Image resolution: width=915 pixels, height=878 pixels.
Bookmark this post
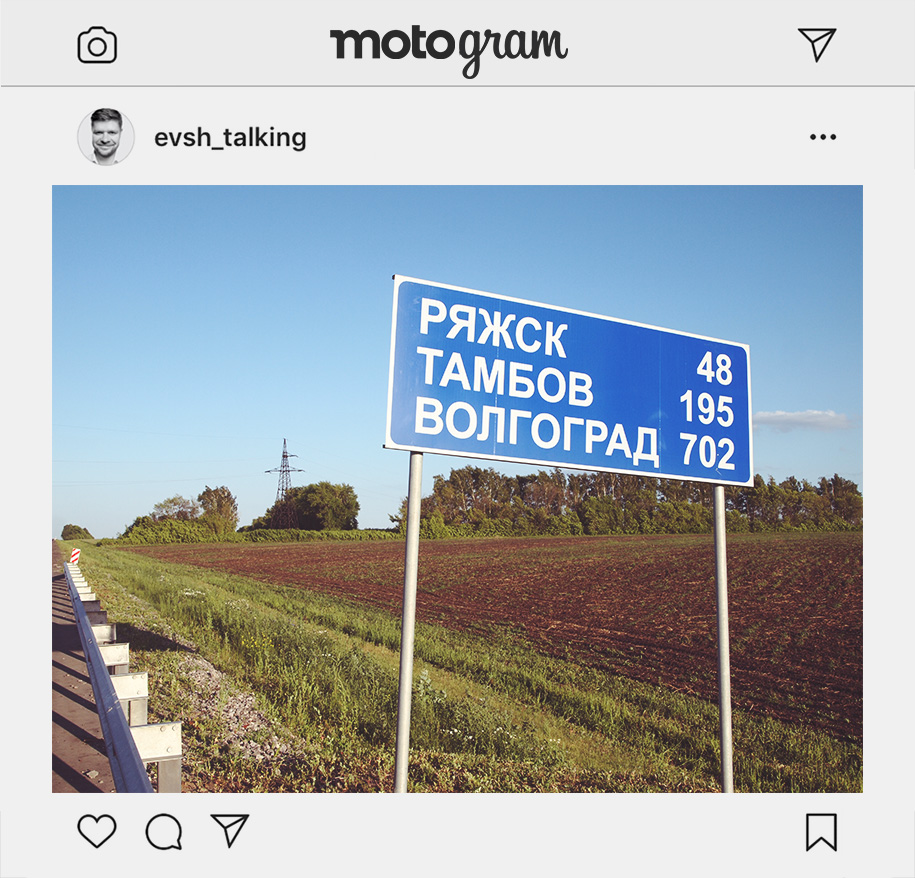(x=821, y=831)
